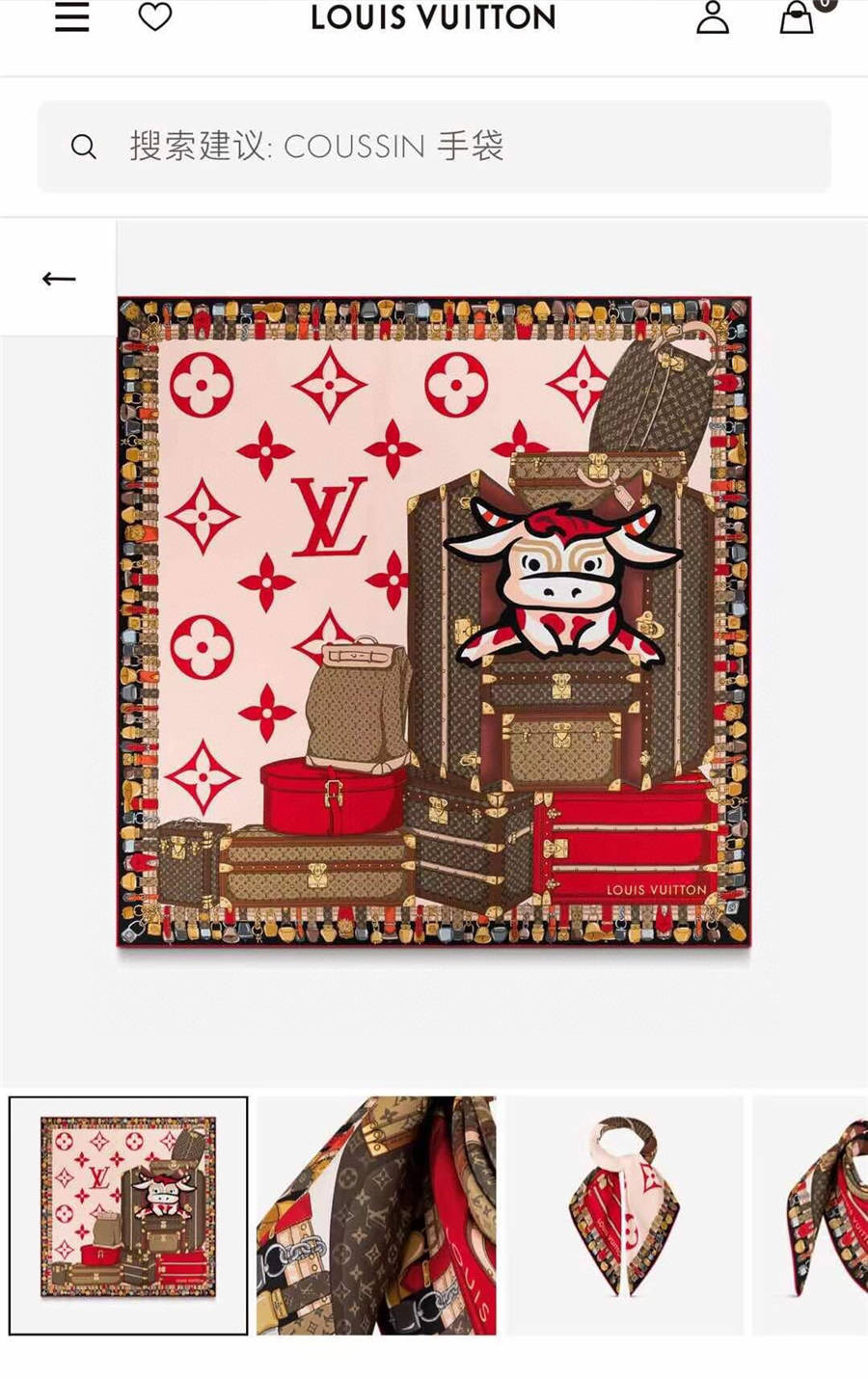Viewport: 868px width, 1378px height.
Task: Open the hamburger menu
Action: 71,17
